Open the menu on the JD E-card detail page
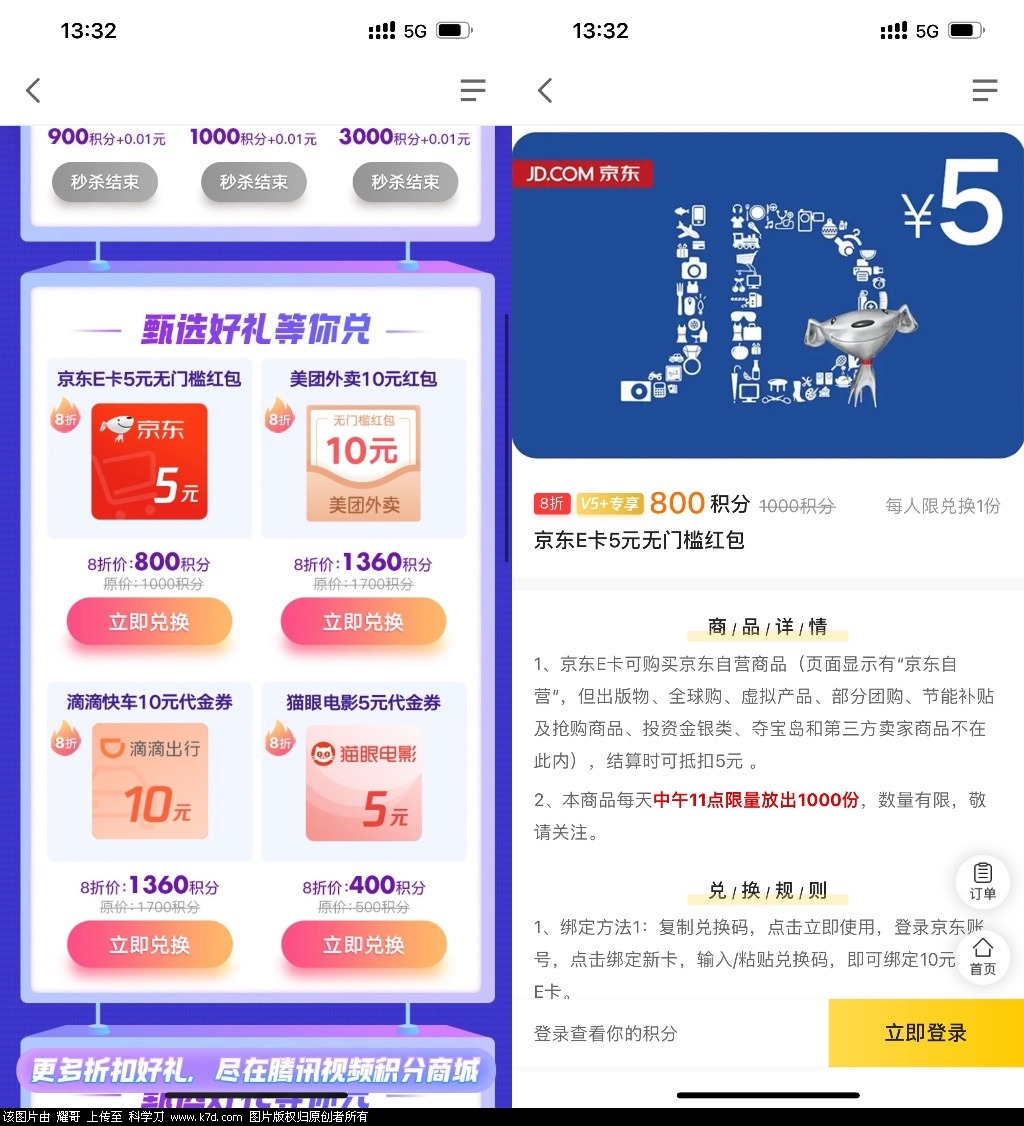The height and width of the screenshot is (1126, 1024). 985,91
